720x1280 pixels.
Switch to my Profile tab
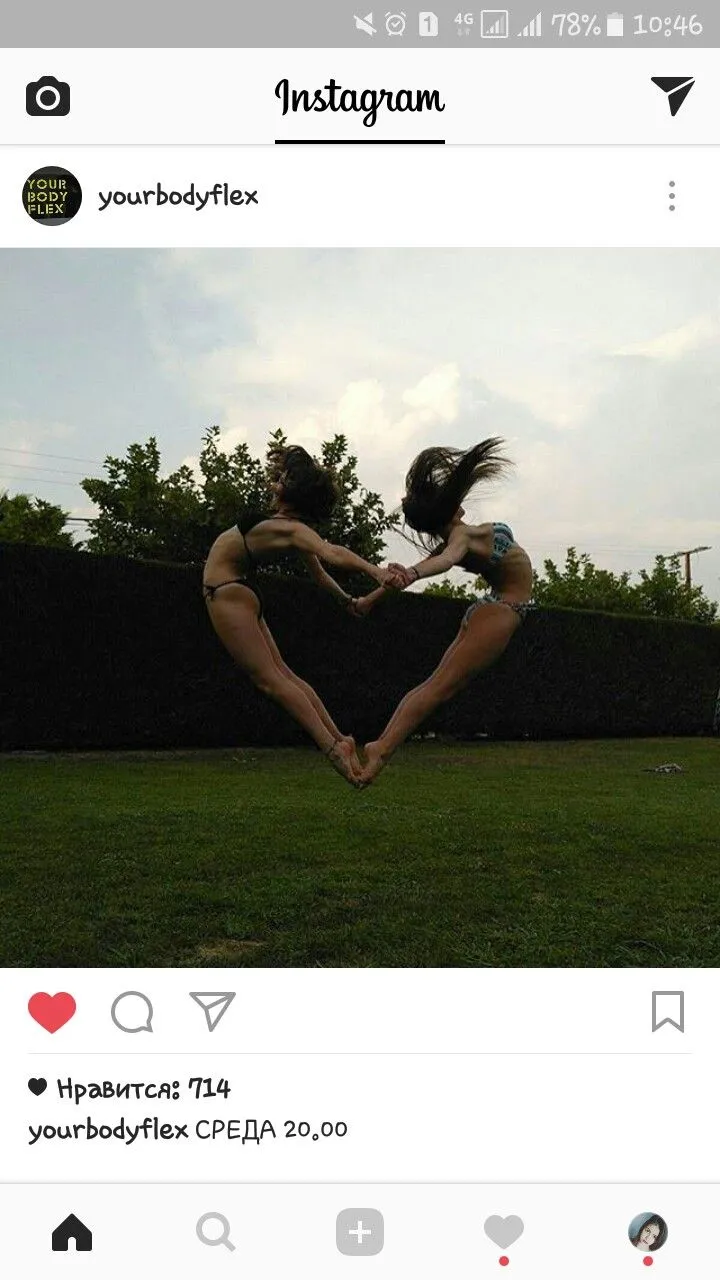(648, 1233)
